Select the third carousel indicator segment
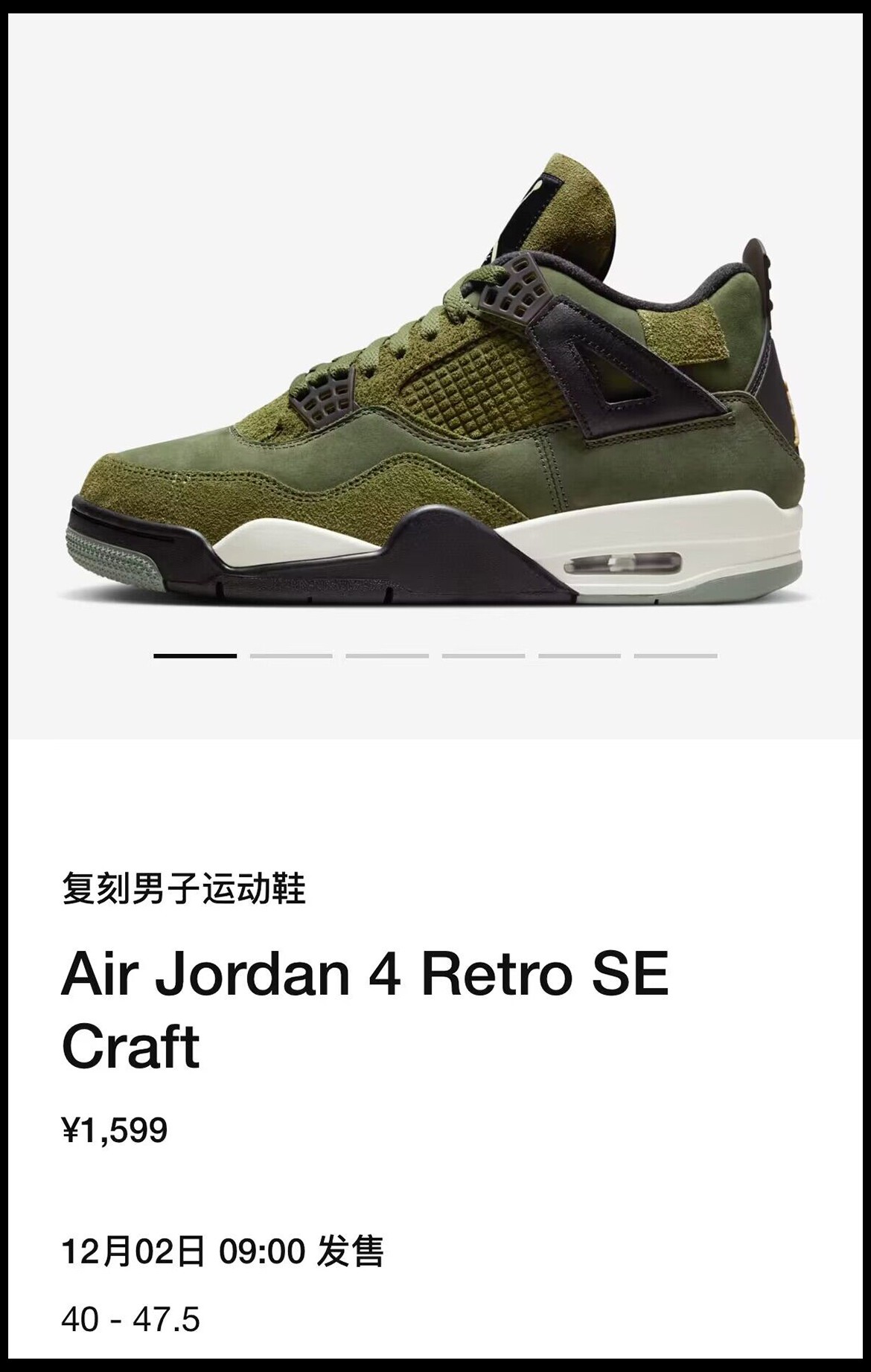 (x=387, y=655)
